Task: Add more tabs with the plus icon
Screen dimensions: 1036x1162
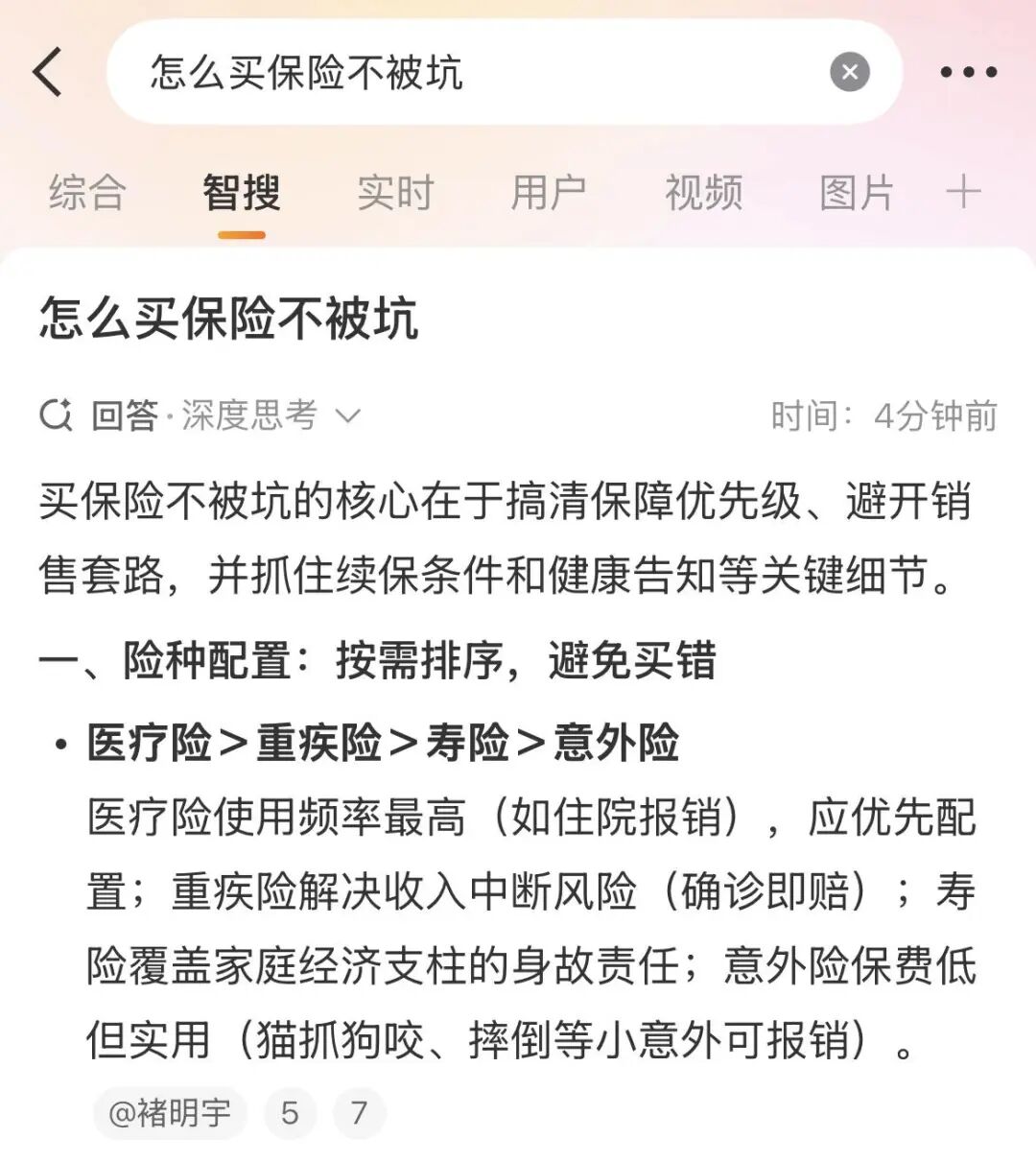Action: tap(963, 193)
